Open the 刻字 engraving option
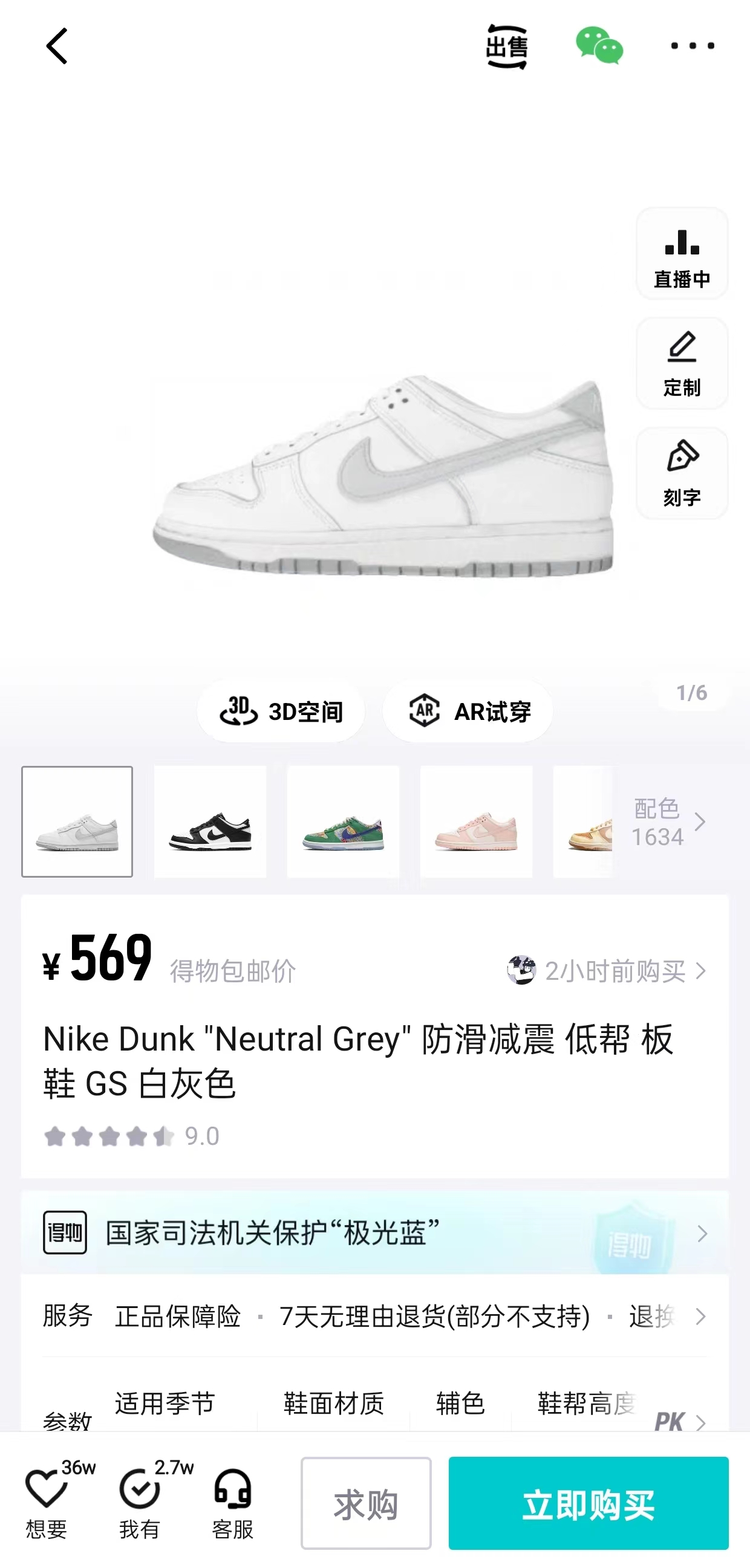 (682, 473)
